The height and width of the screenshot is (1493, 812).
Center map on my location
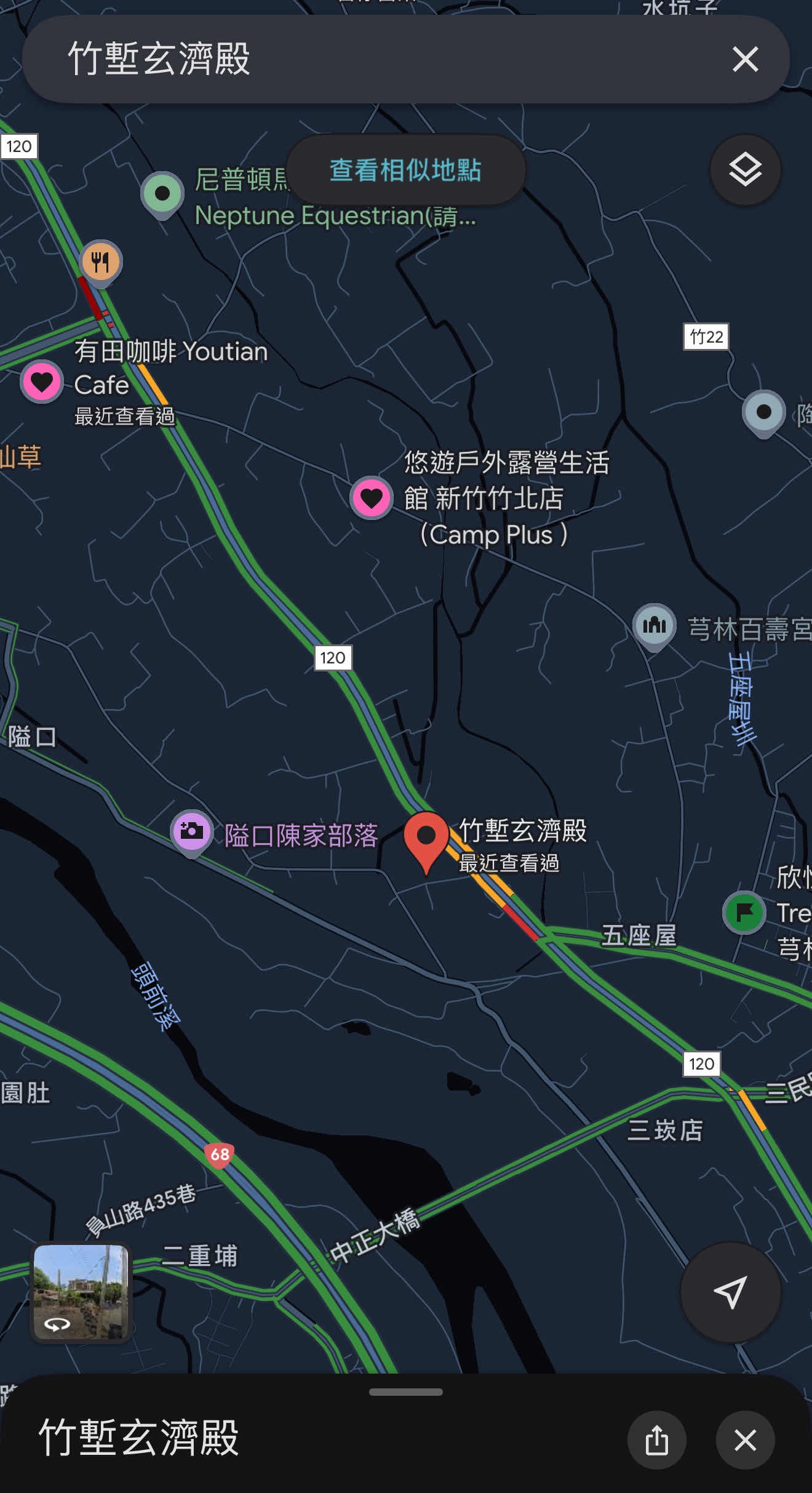(x=730, y=1292)
